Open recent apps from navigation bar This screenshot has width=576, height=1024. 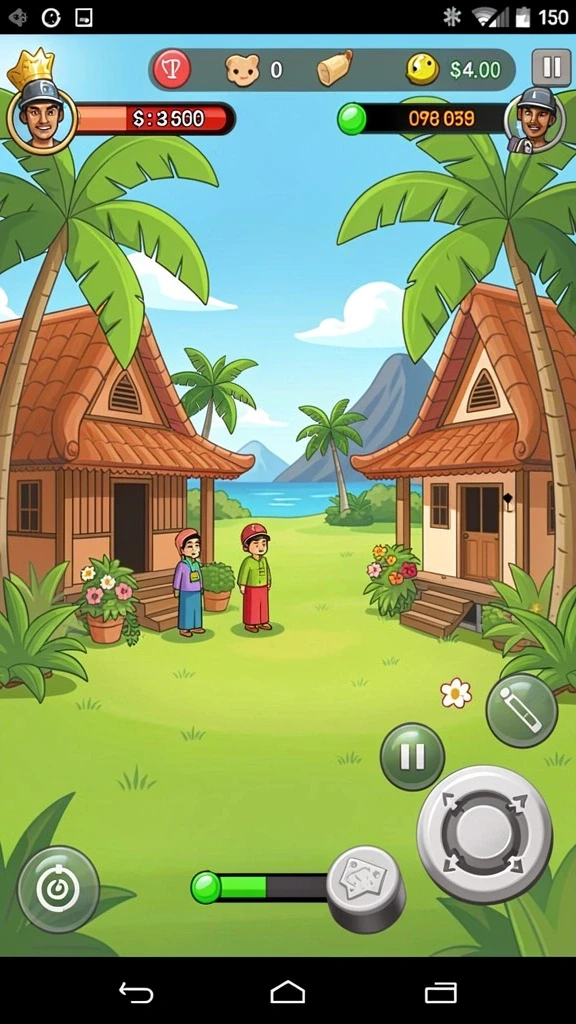pos(441,993)
